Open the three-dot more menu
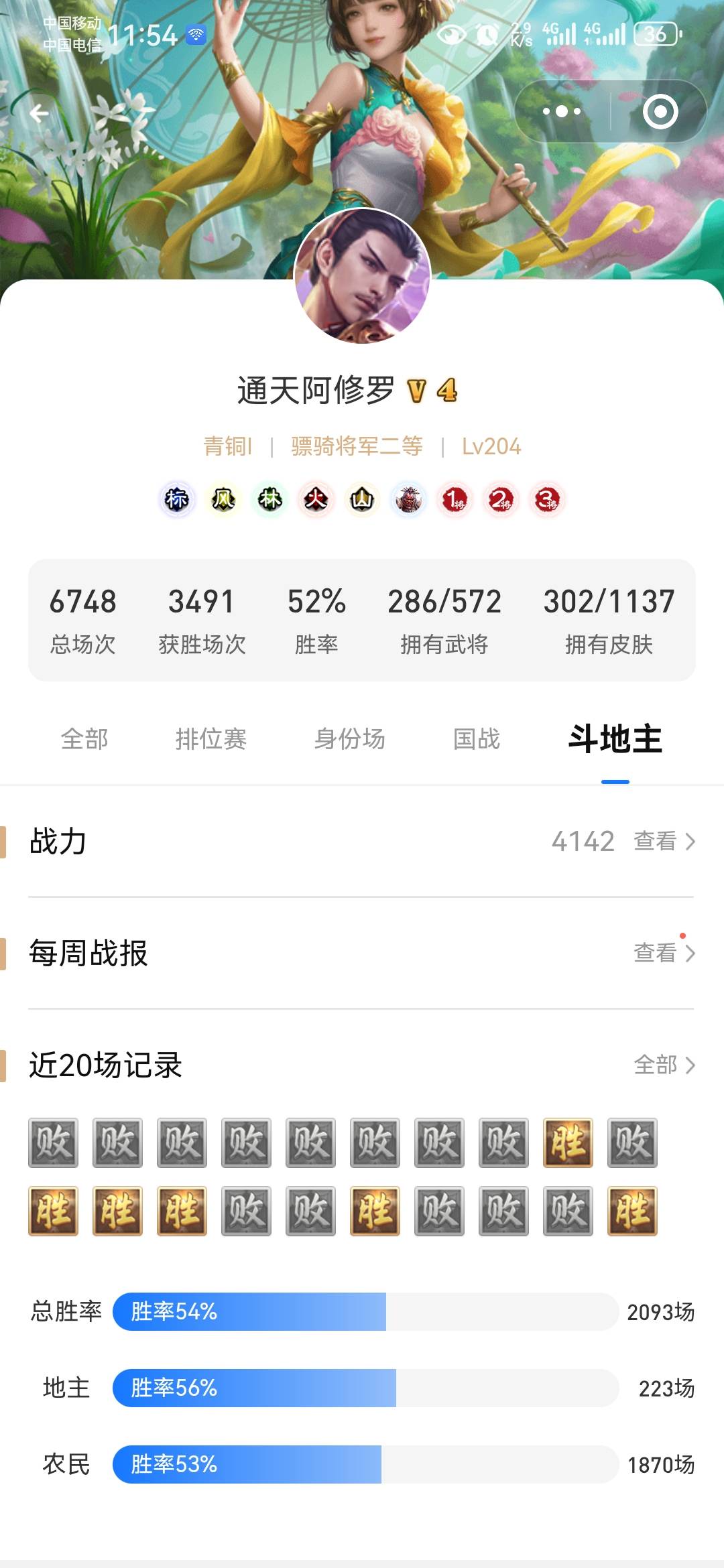Image resolution: width=724 pixels, height=1568 pixels. click(562, 111)
